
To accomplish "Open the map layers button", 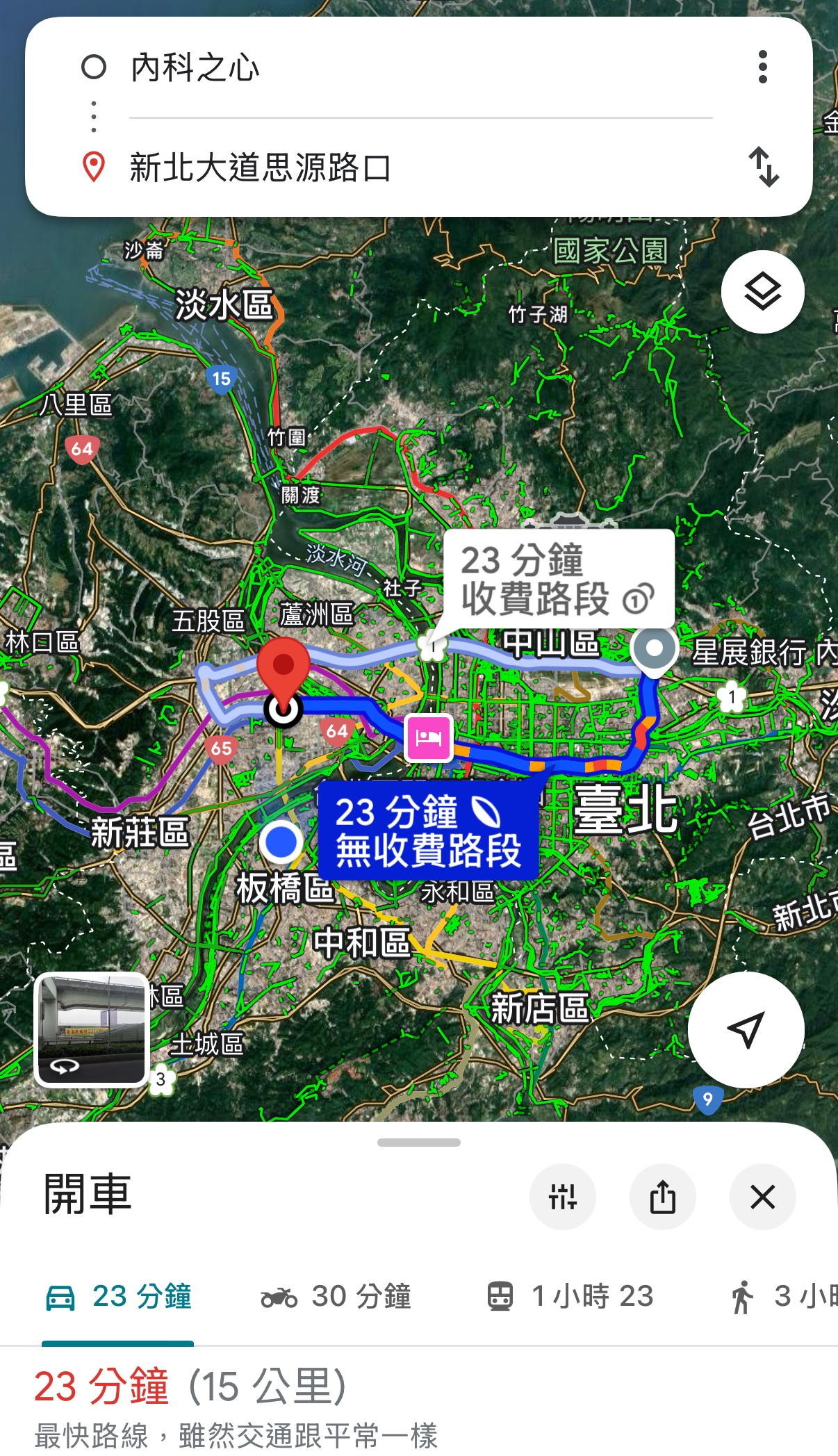I will coord(762,292).
